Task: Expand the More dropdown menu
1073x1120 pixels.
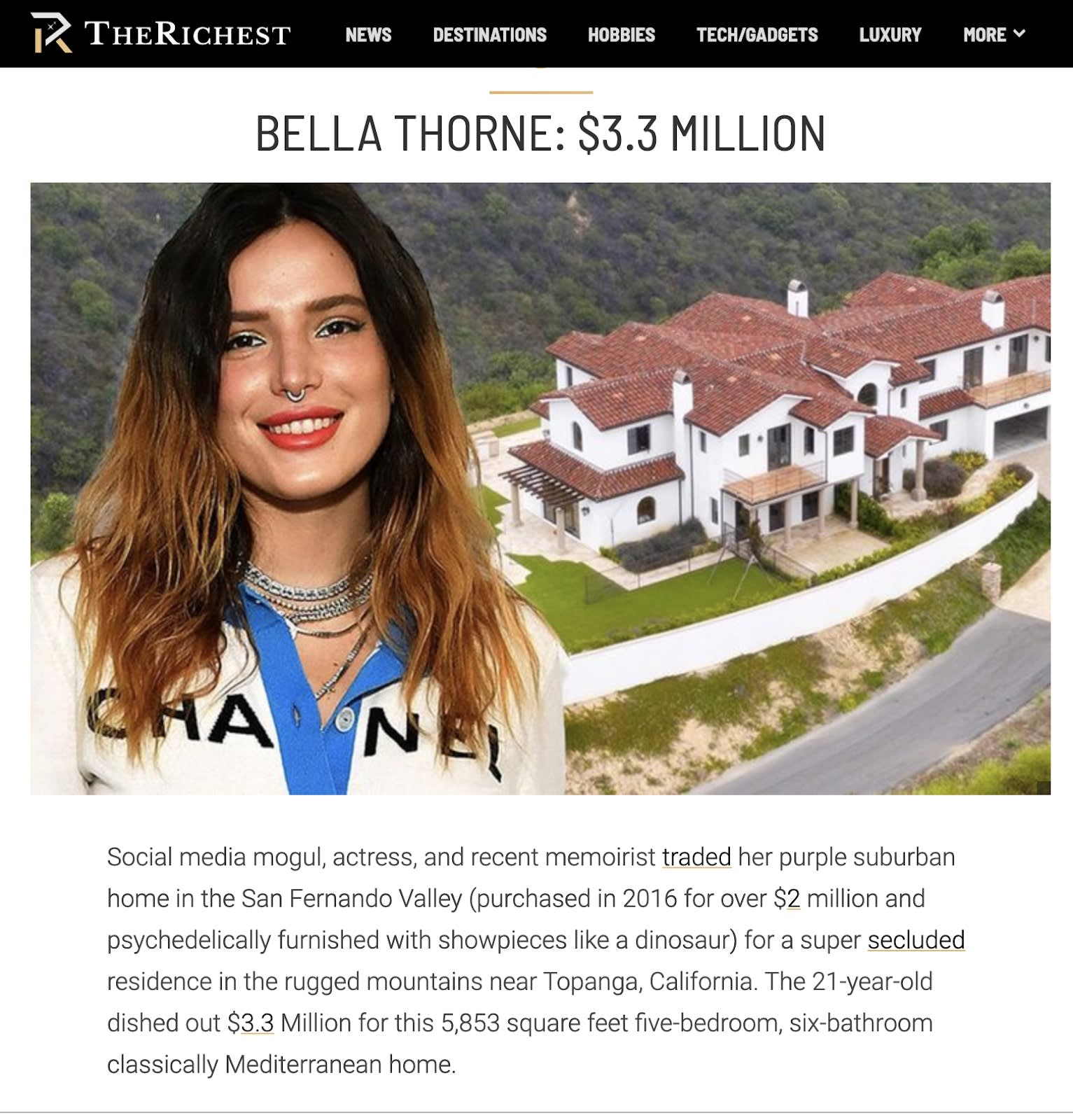Action: point(993,34)
